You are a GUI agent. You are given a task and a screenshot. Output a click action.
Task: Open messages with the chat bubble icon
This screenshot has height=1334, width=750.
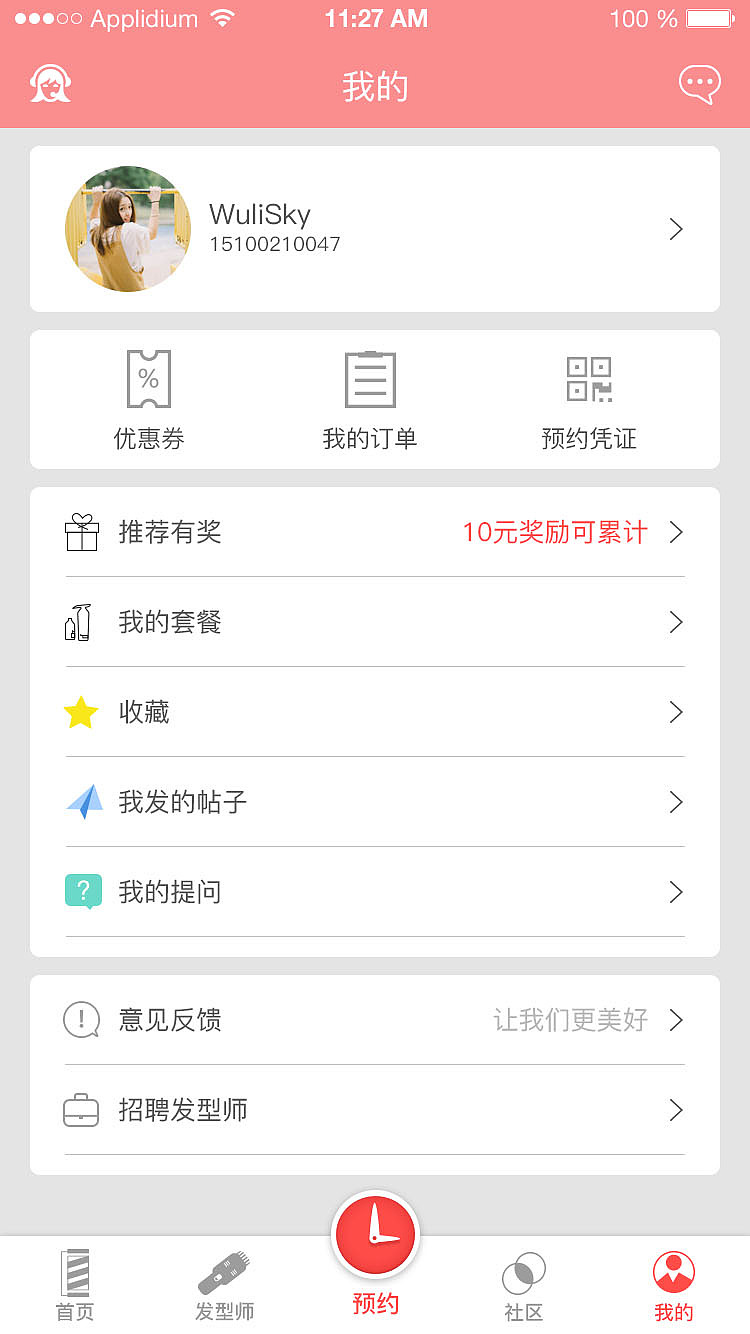tap(700, 84)
